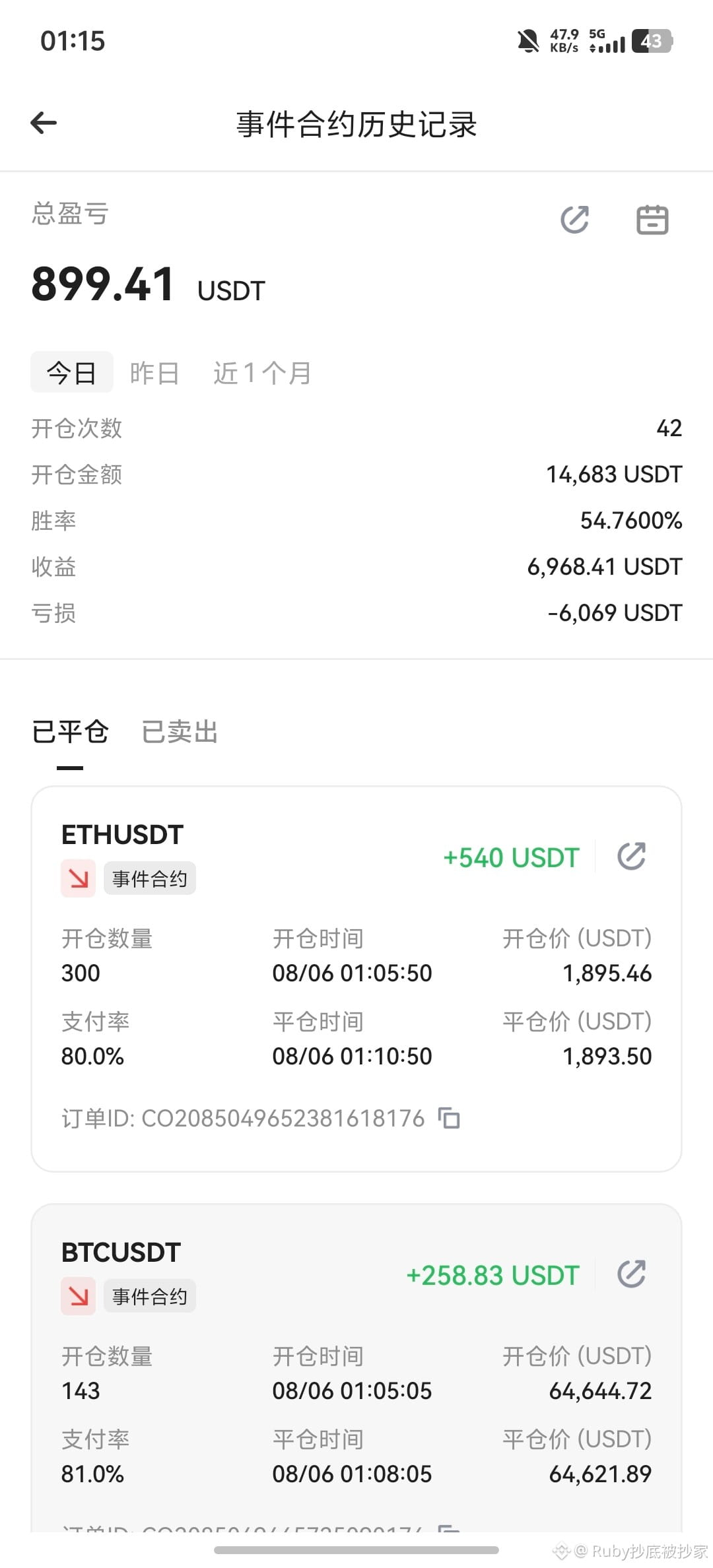Share the ETHUSDT +540 USDT order
The image size is (713, 1568).
[631, 857]
